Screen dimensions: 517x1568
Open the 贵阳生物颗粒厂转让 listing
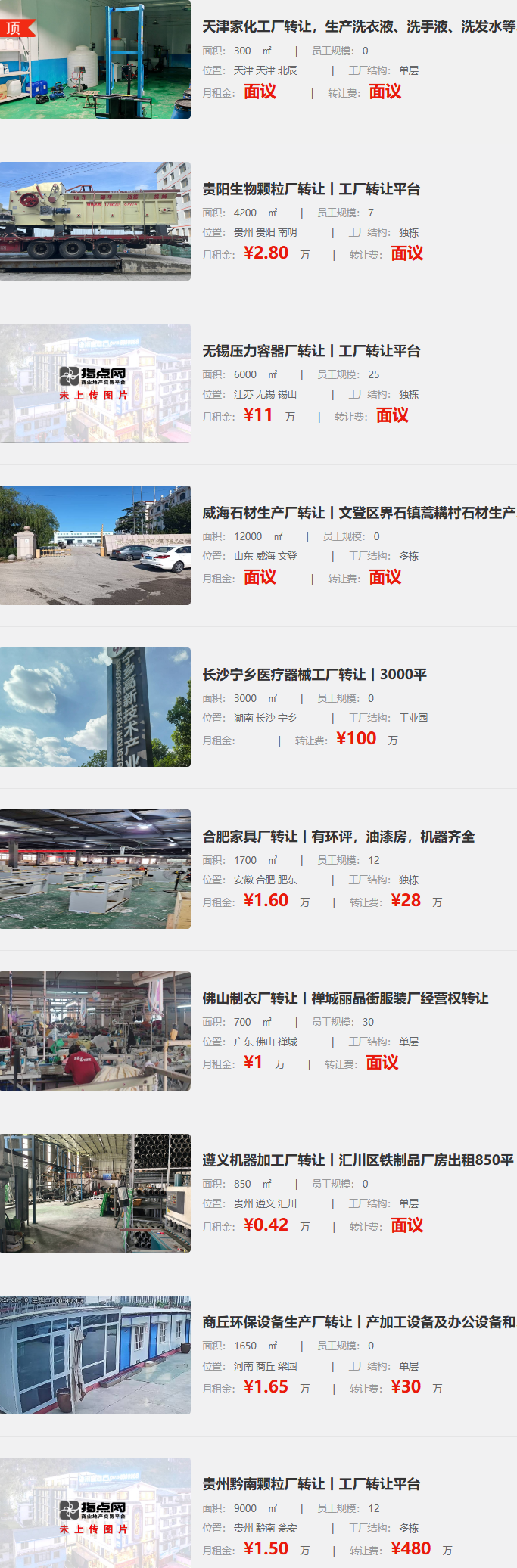click(311, 189)
